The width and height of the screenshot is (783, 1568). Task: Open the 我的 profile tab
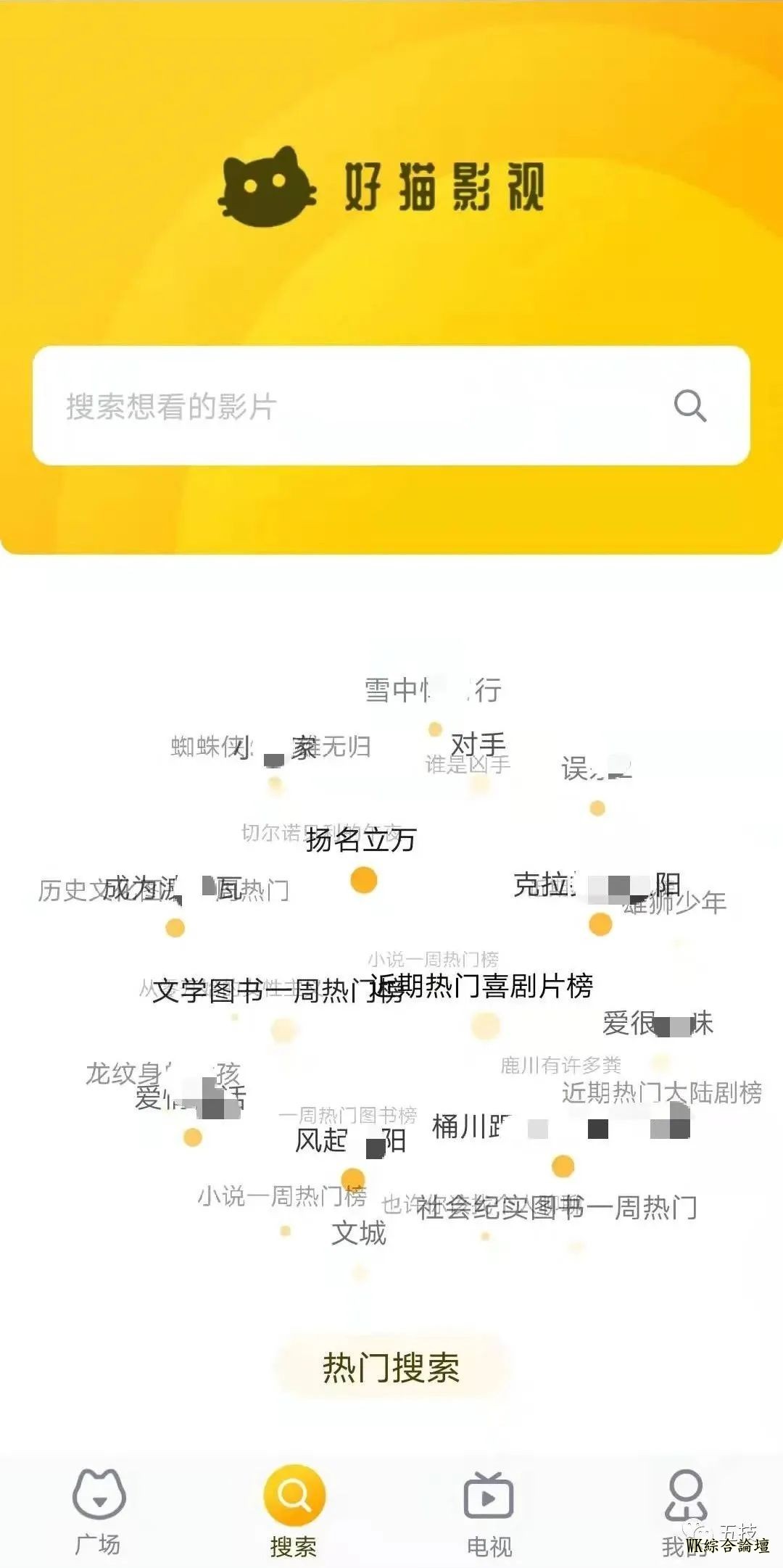pos(684,1512)
